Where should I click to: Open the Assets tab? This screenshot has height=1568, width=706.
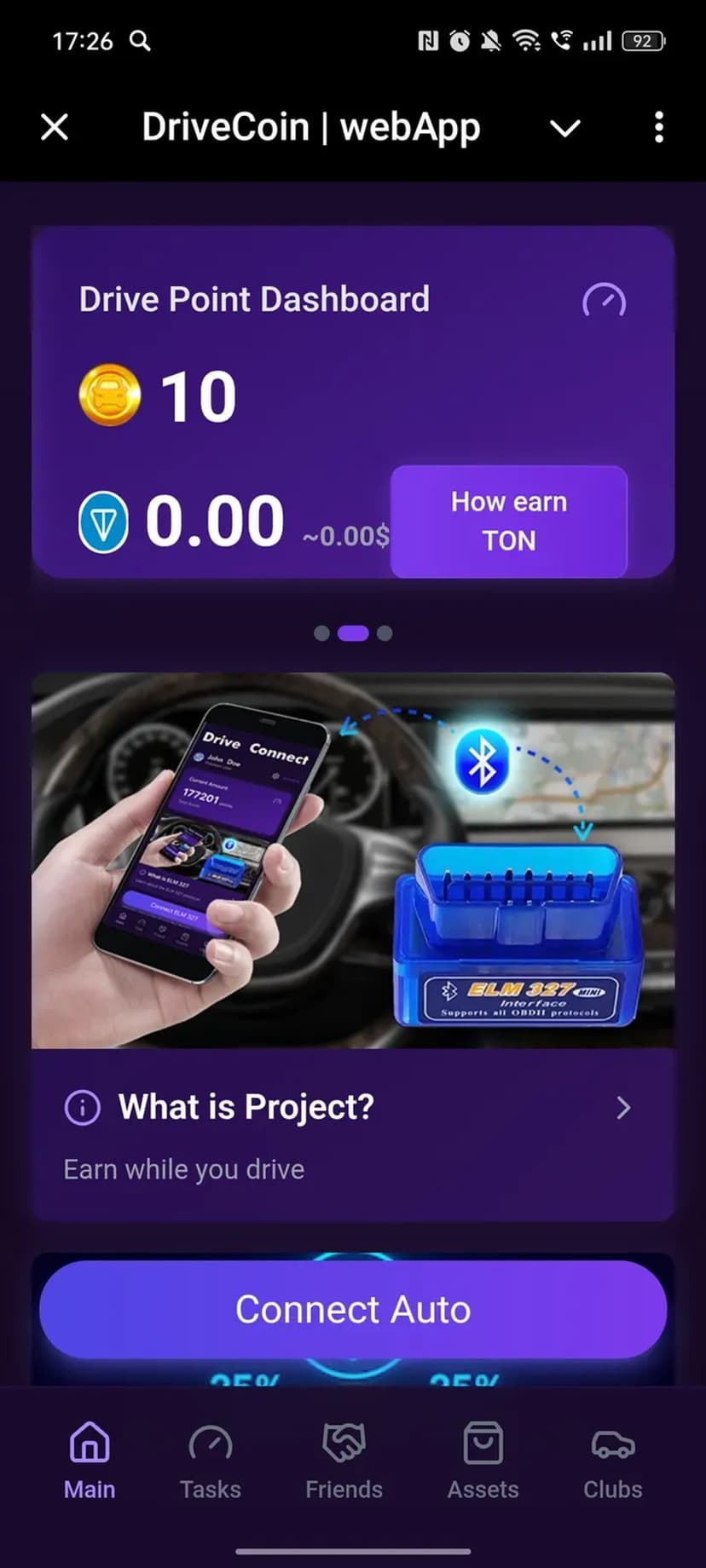[x=483, y=1462]
